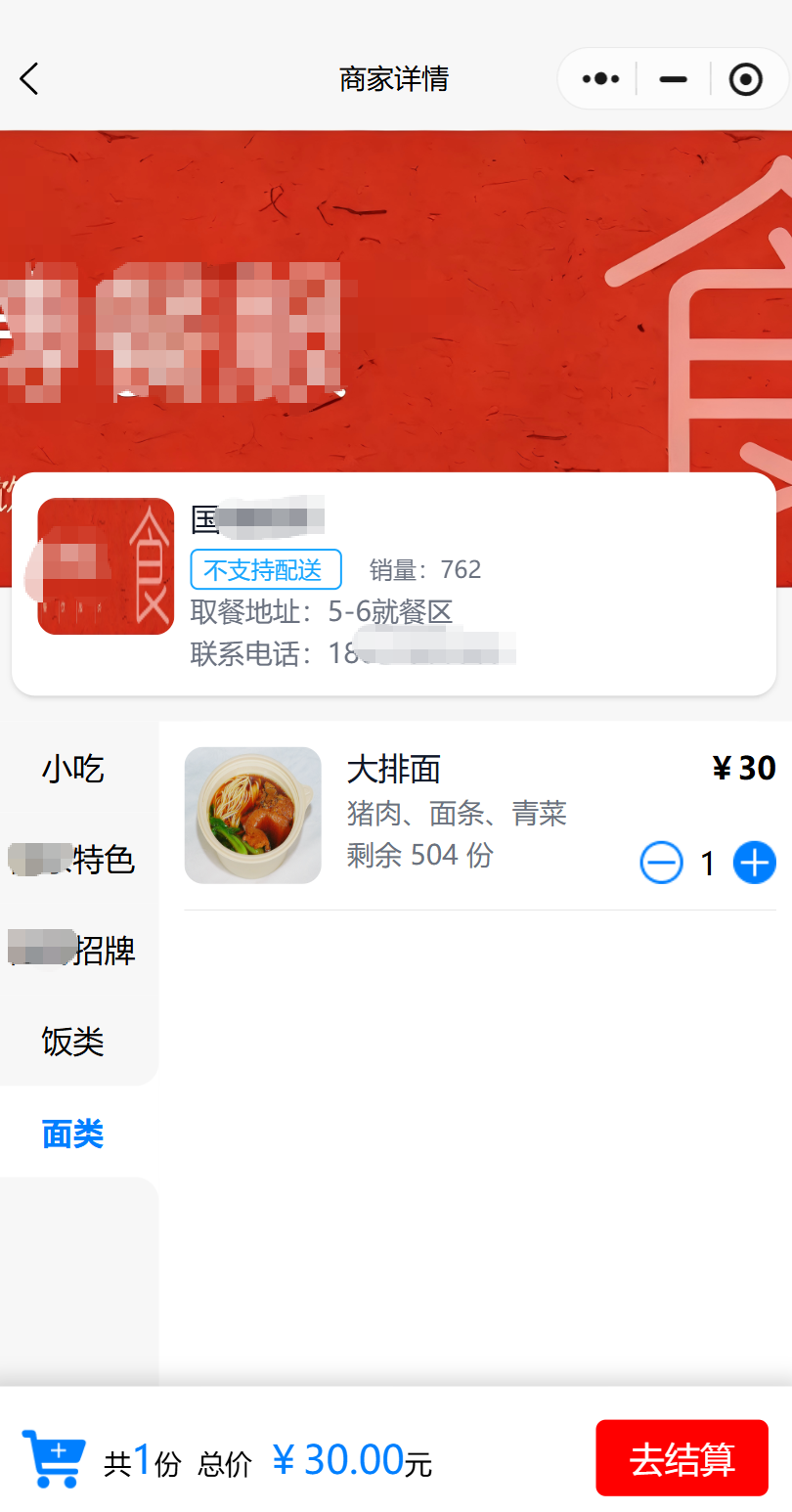Open the shopping cart icon
792x1512 pixels.
click(53, 1459)
